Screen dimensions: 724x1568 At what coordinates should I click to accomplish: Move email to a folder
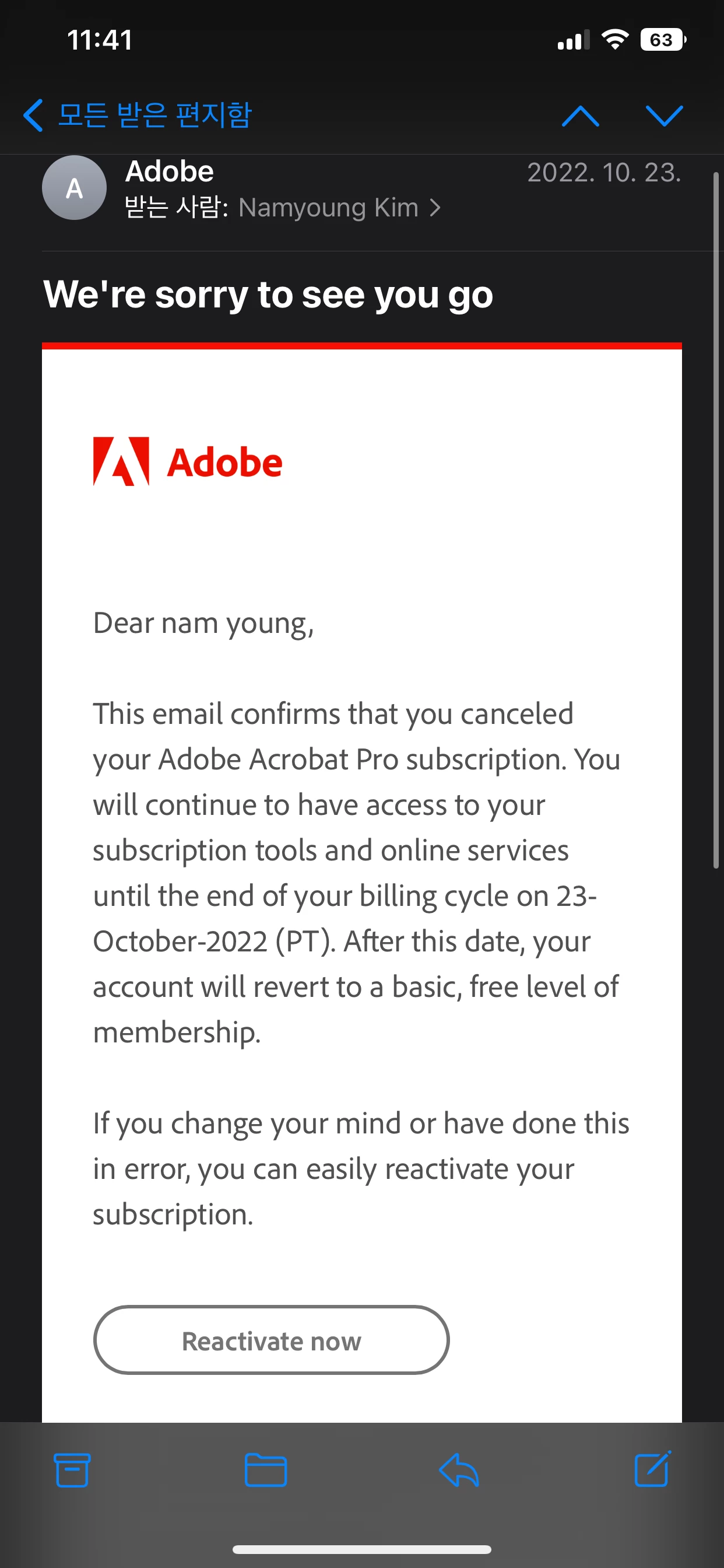(x=265, y=1470)
